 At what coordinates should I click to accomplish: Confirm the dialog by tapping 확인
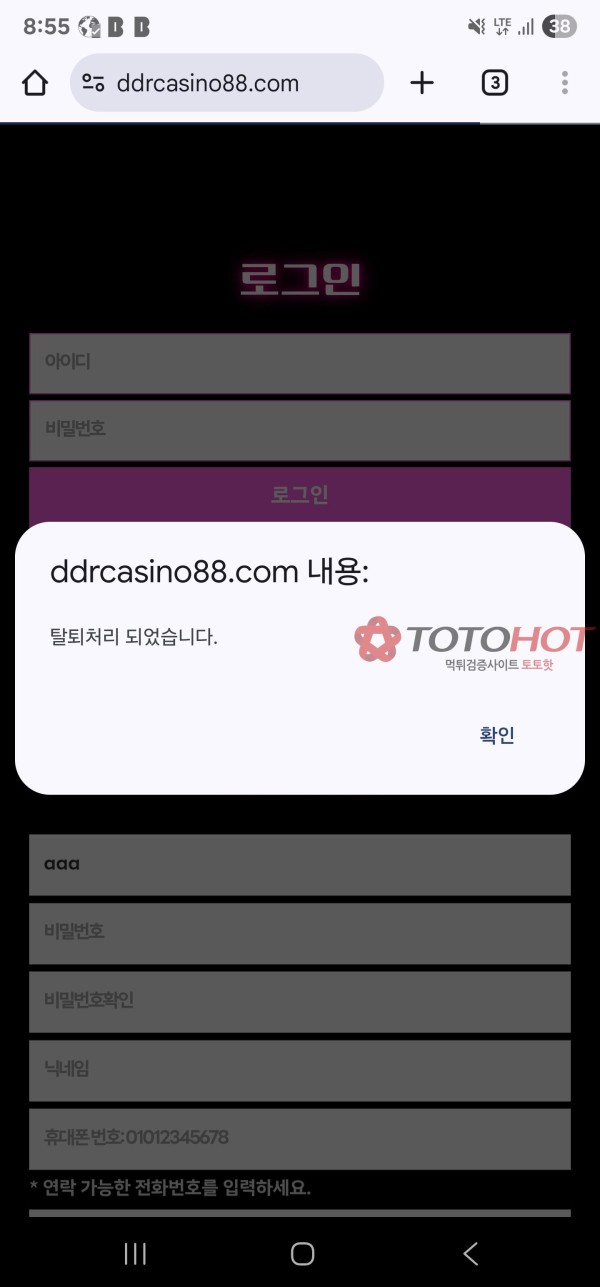pyautogui.click(x=497, y=736)
